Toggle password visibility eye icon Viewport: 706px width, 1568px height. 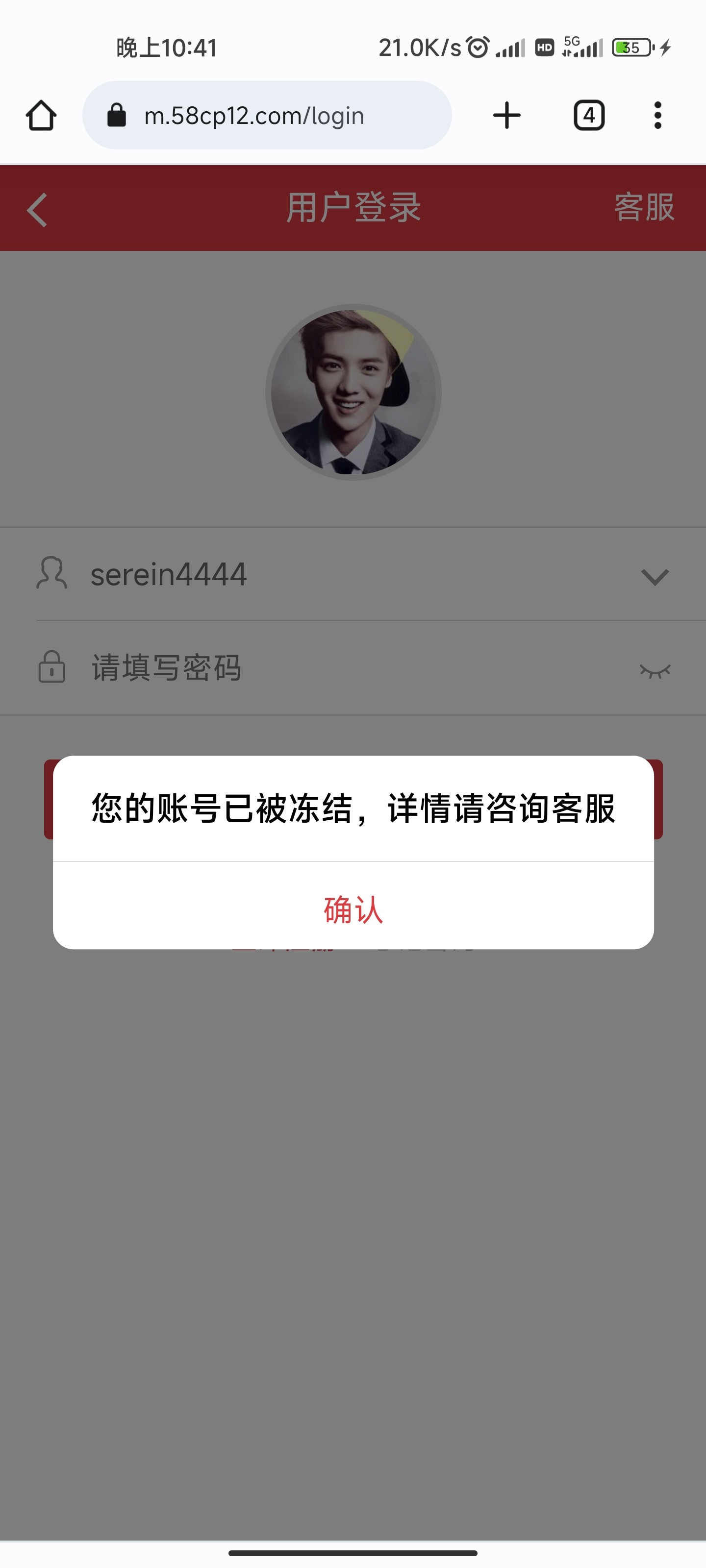pyautogui.click(x=655, y=670)
